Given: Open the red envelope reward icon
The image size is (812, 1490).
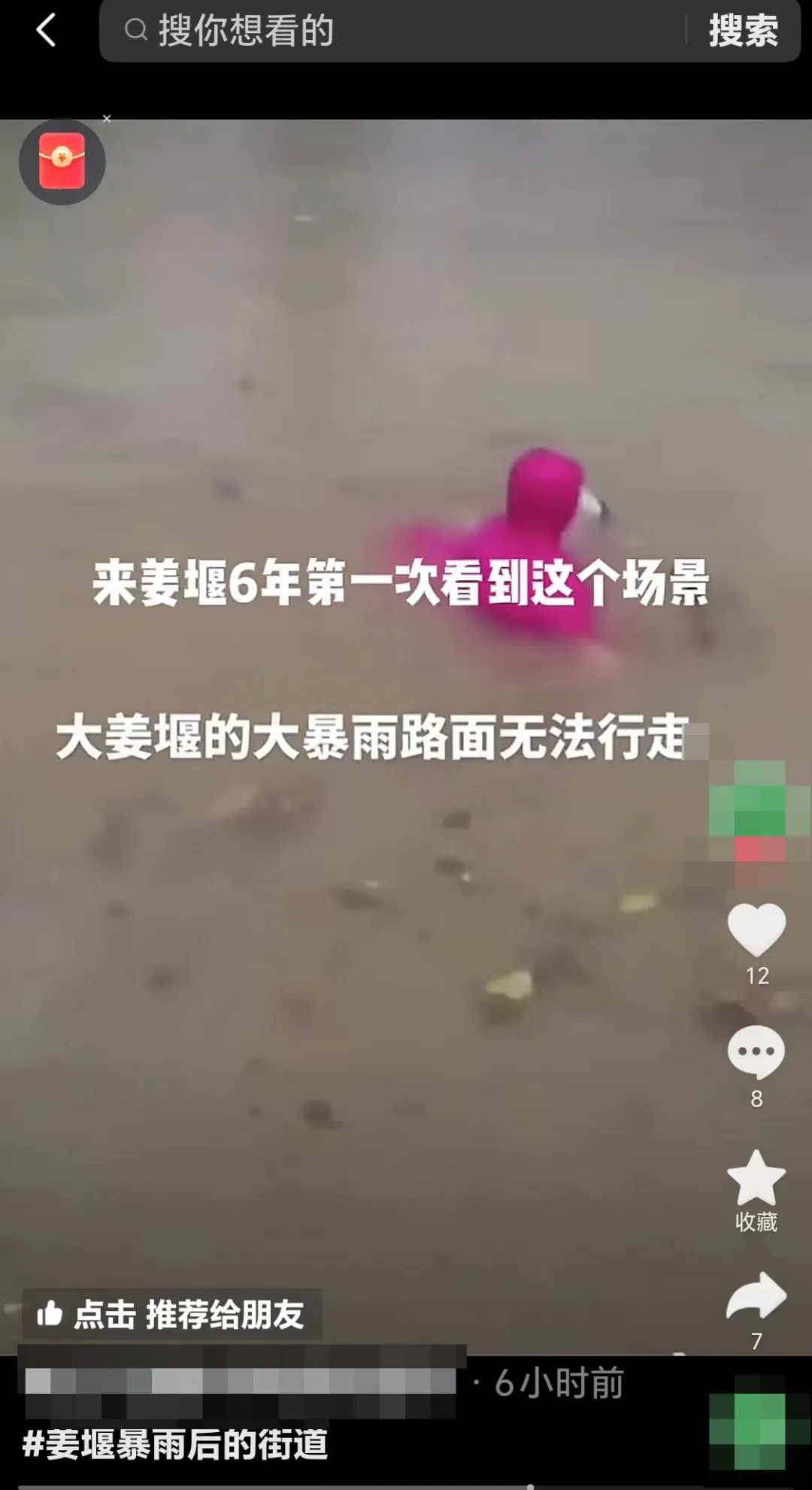Looking at the screenshot, I should 62,162.
